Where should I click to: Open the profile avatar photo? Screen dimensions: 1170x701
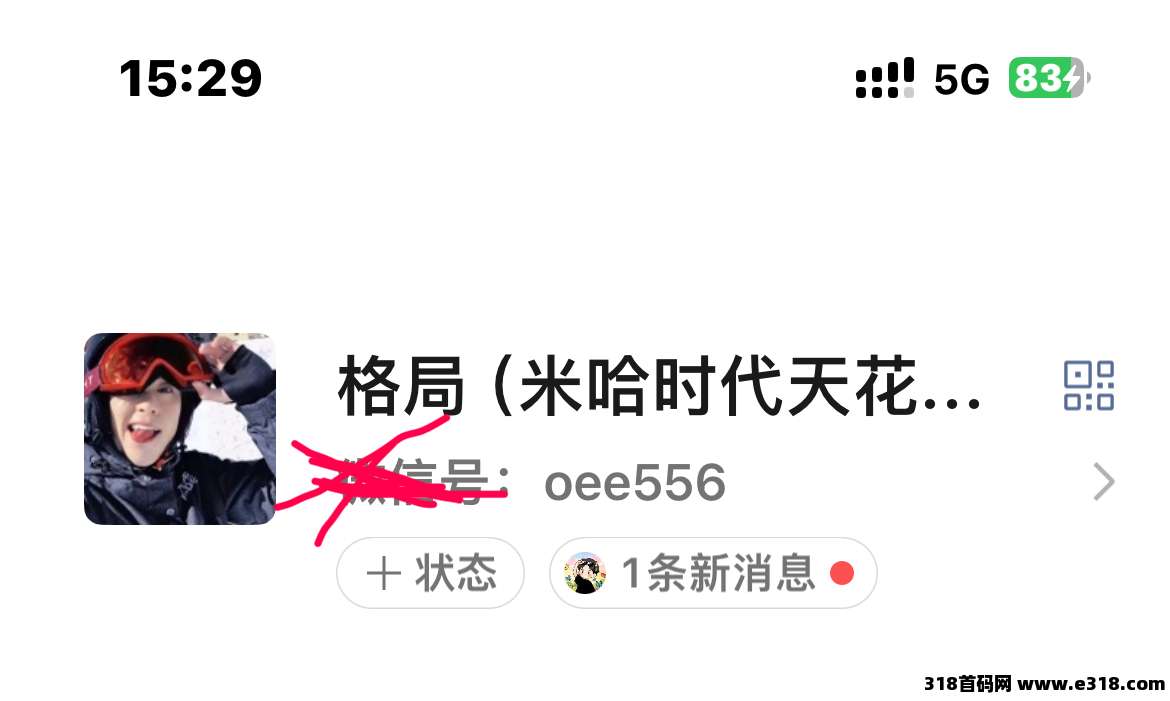click(x=179, y=428)
